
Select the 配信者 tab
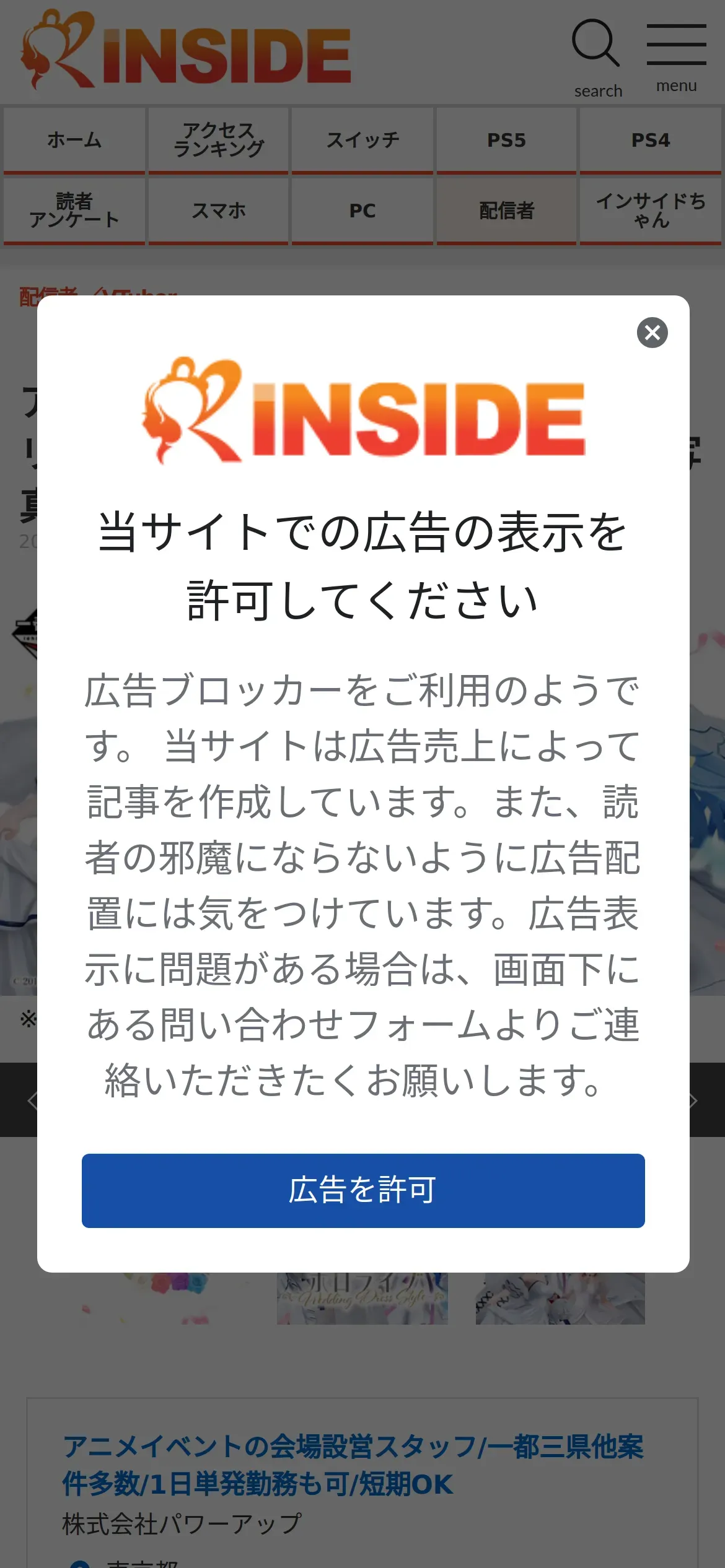(x=506, y=211)
